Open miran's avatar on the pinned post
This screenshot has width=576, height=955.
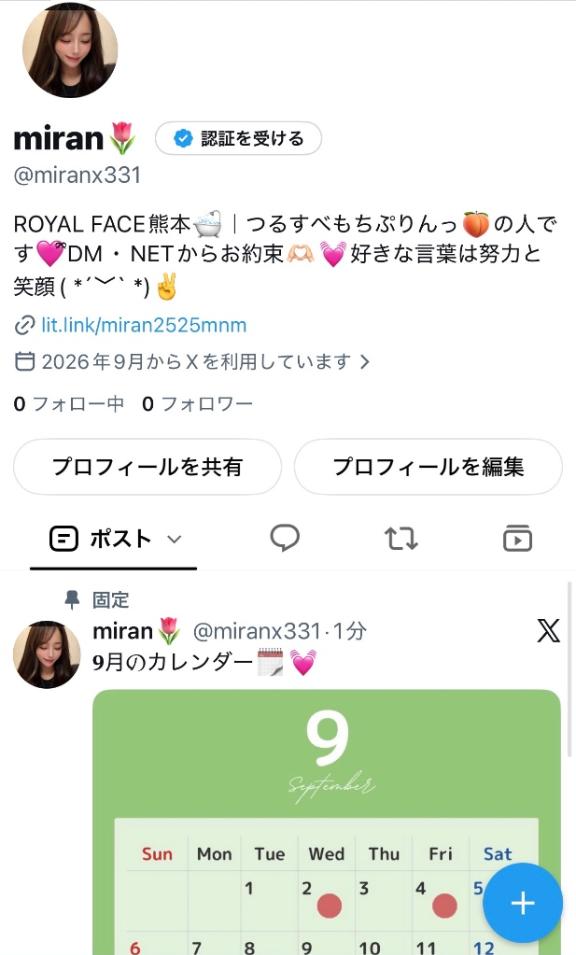[x=47, y=655]
